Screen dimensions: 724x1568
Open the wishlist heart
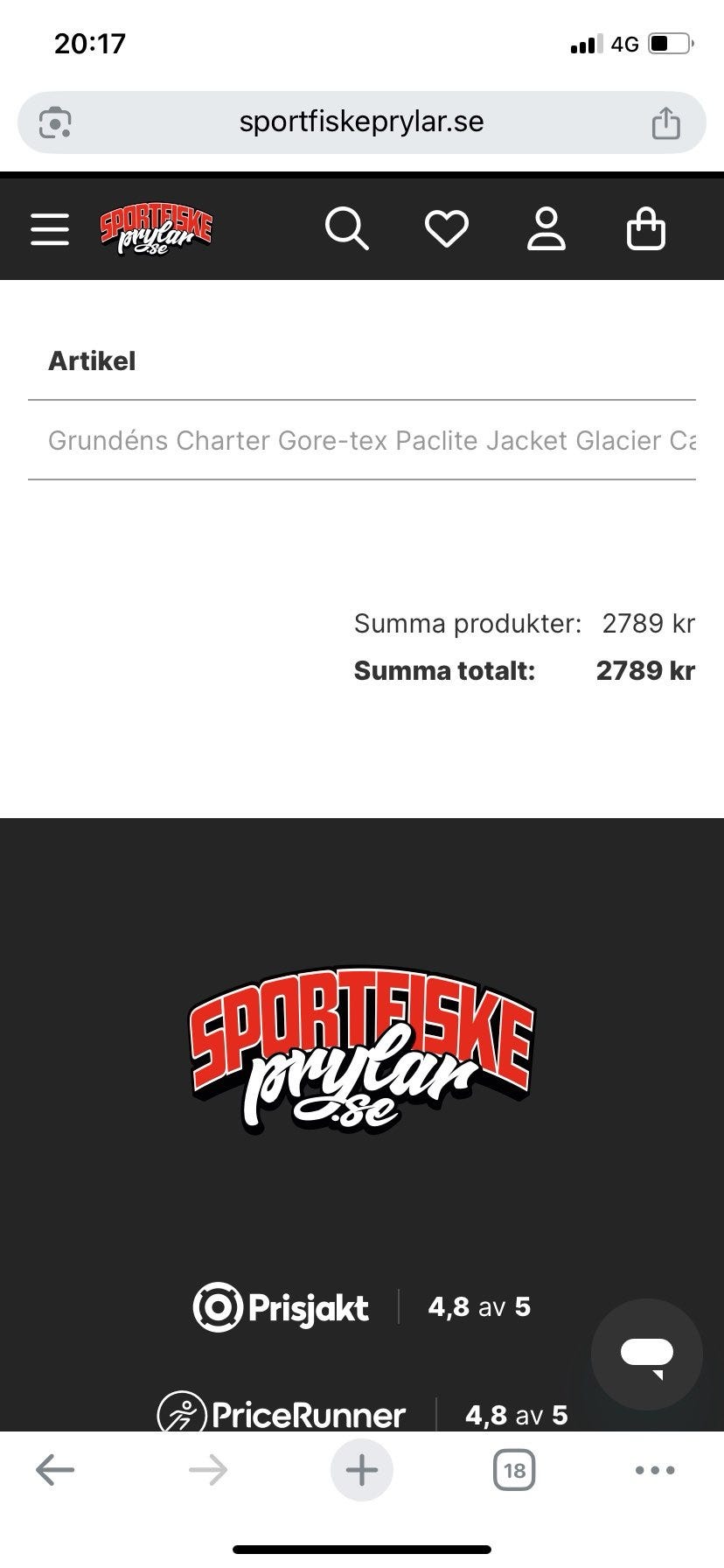pos(447,229)
